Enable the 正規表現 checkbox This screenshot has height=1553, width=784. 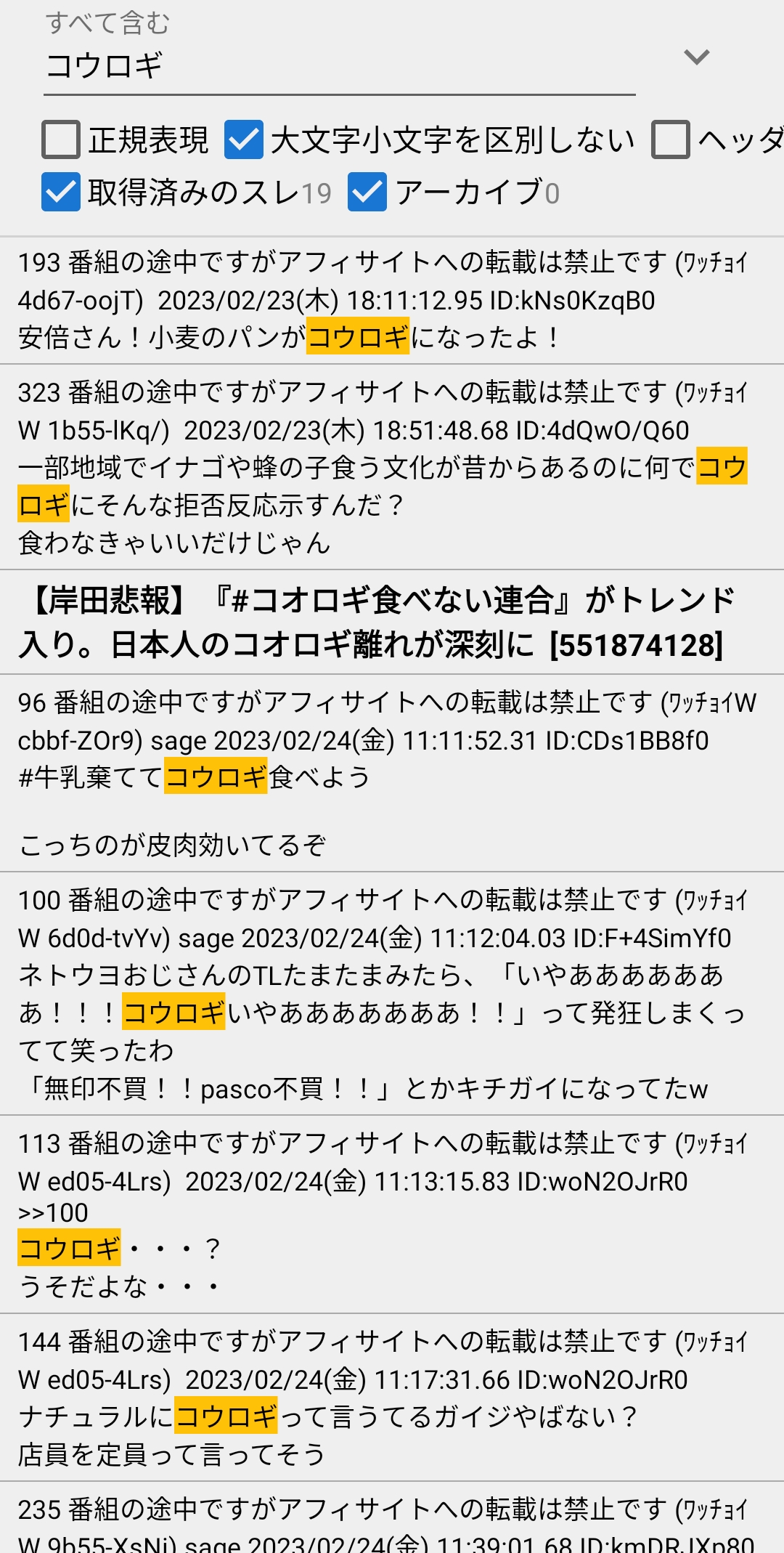[61, 139]
